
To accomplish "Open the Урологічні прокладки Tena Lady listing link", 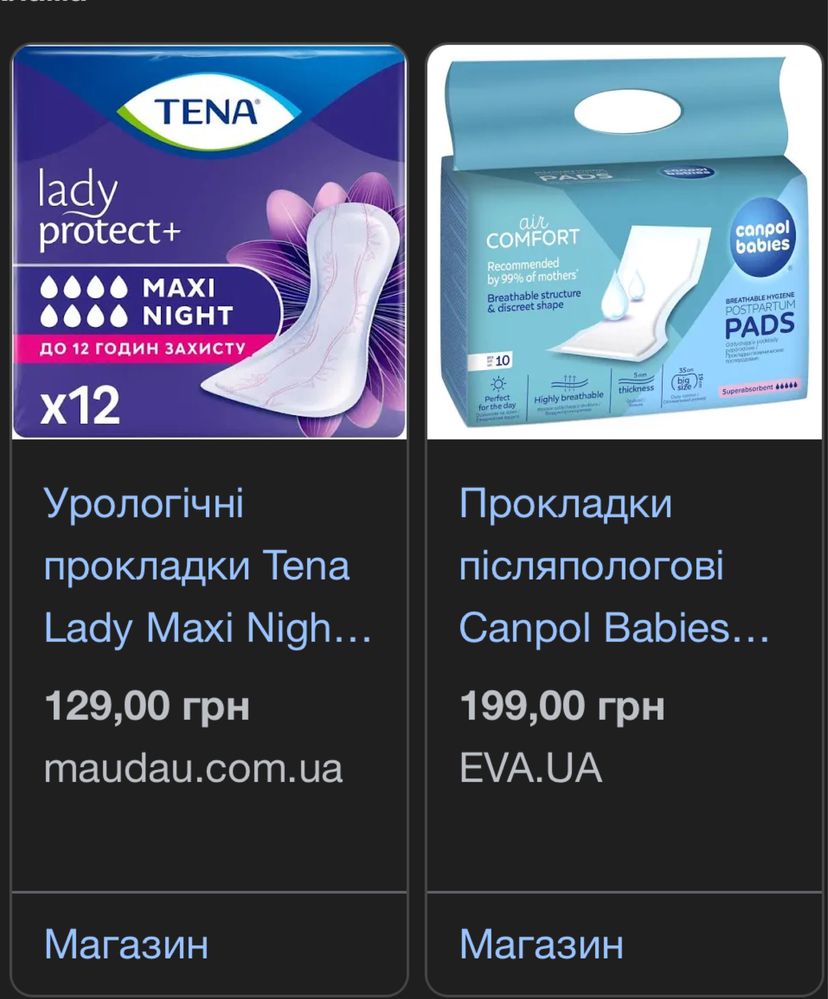I will (x=208, y=566).
